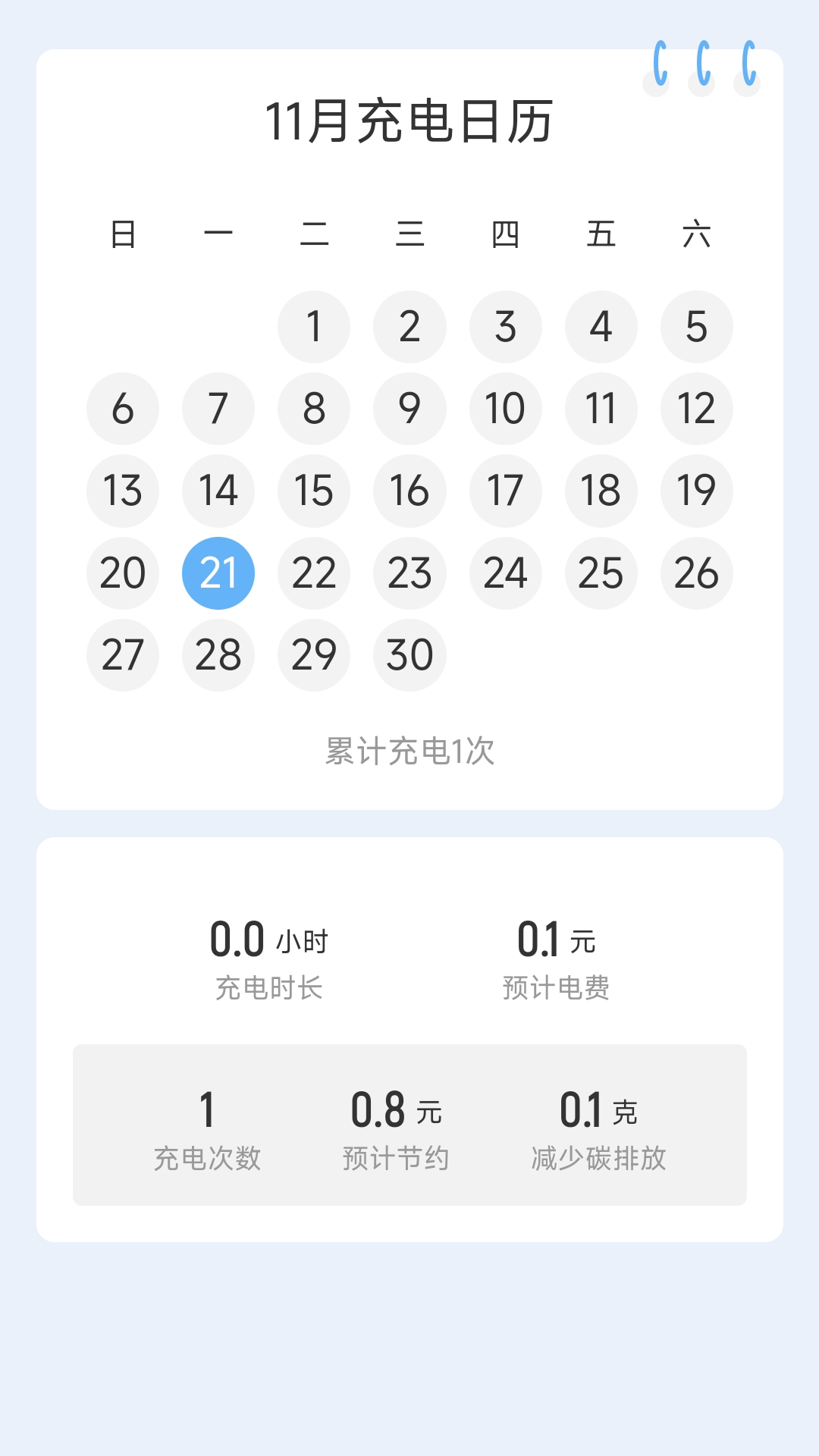
Task: Select November 10 under Thursday
Action: 505,409
